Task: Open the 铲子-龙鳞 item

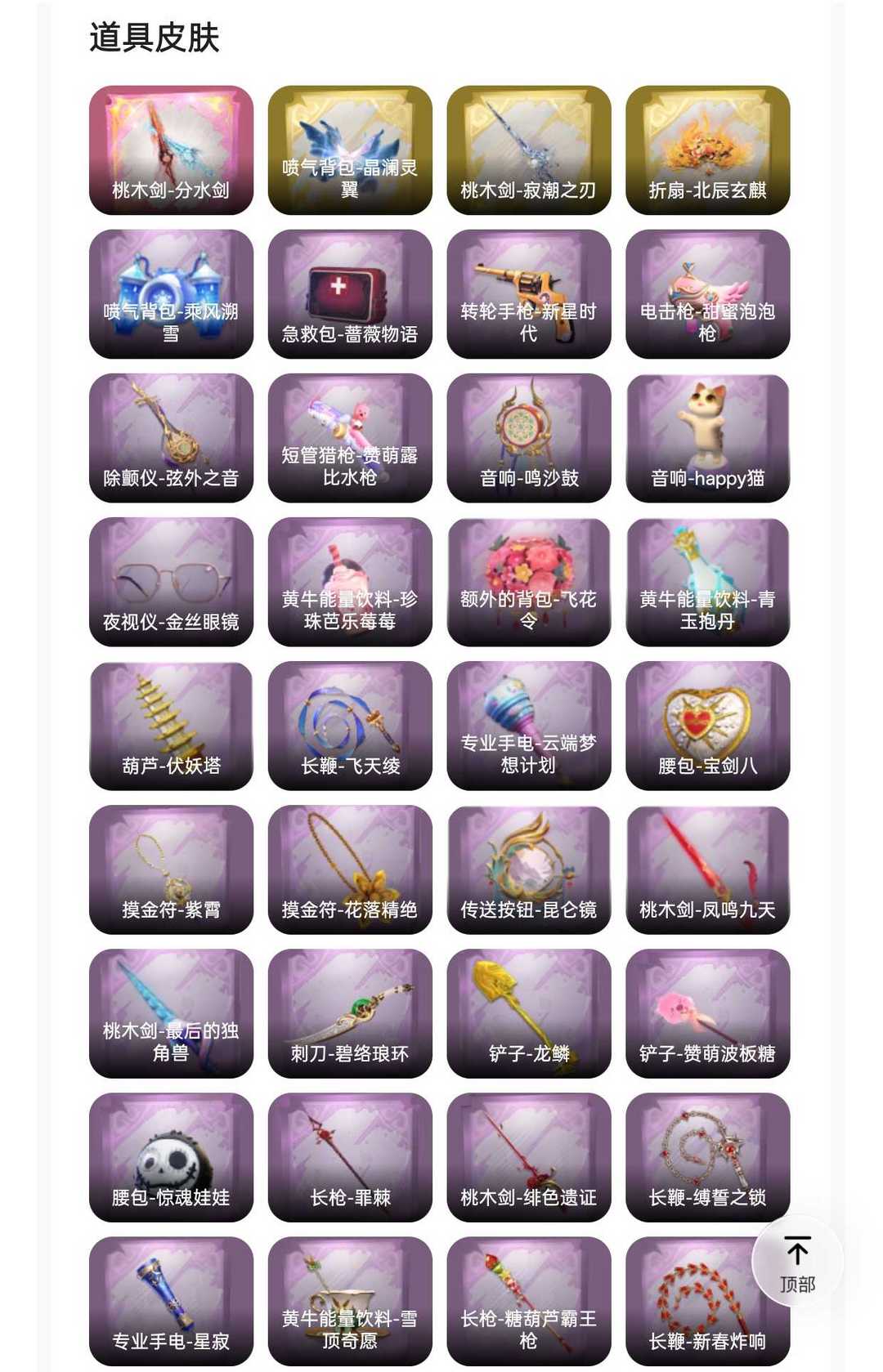Action: click(529, 1013)
